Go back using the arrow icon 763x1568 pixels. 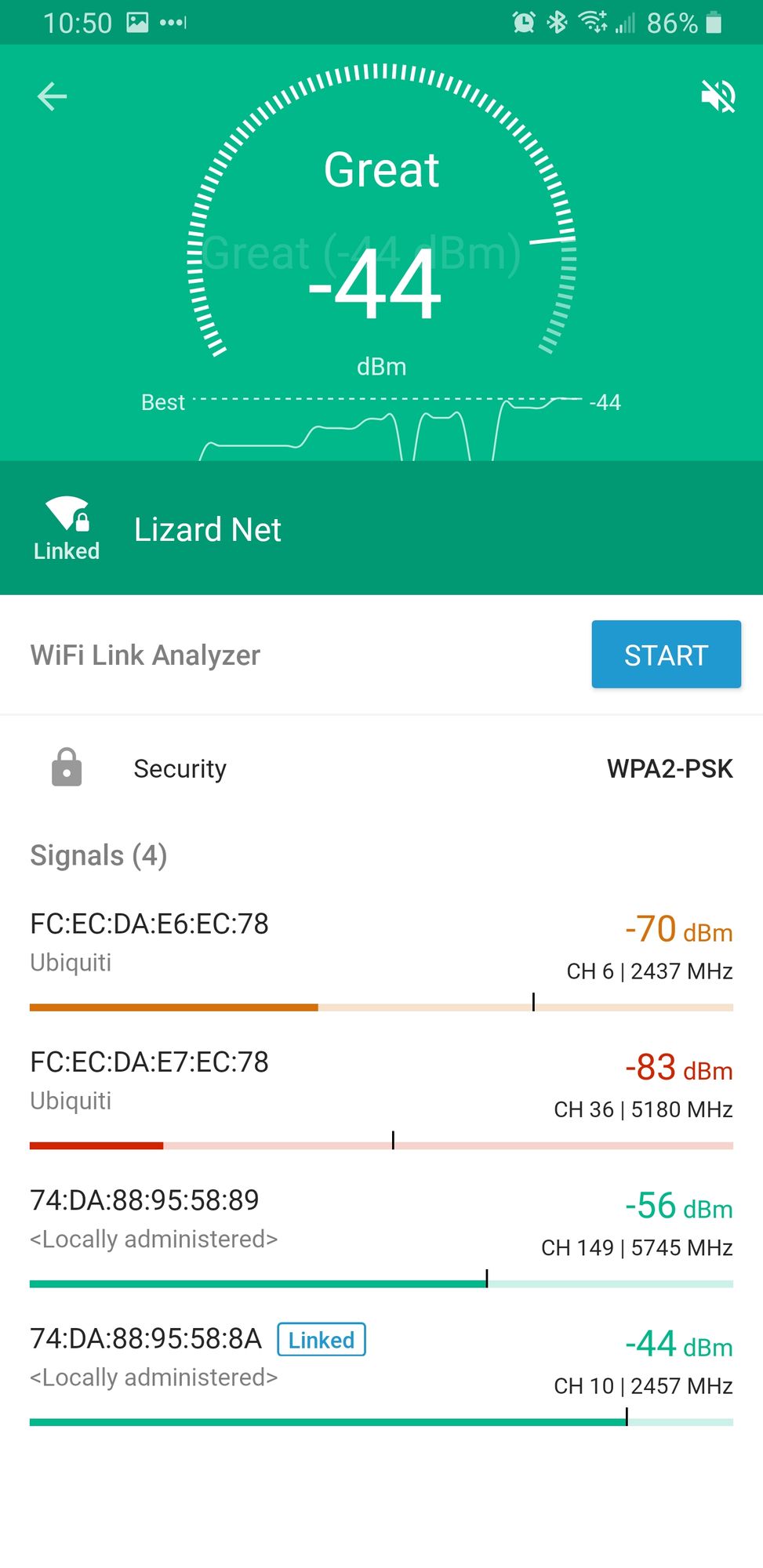pos(53,97)
